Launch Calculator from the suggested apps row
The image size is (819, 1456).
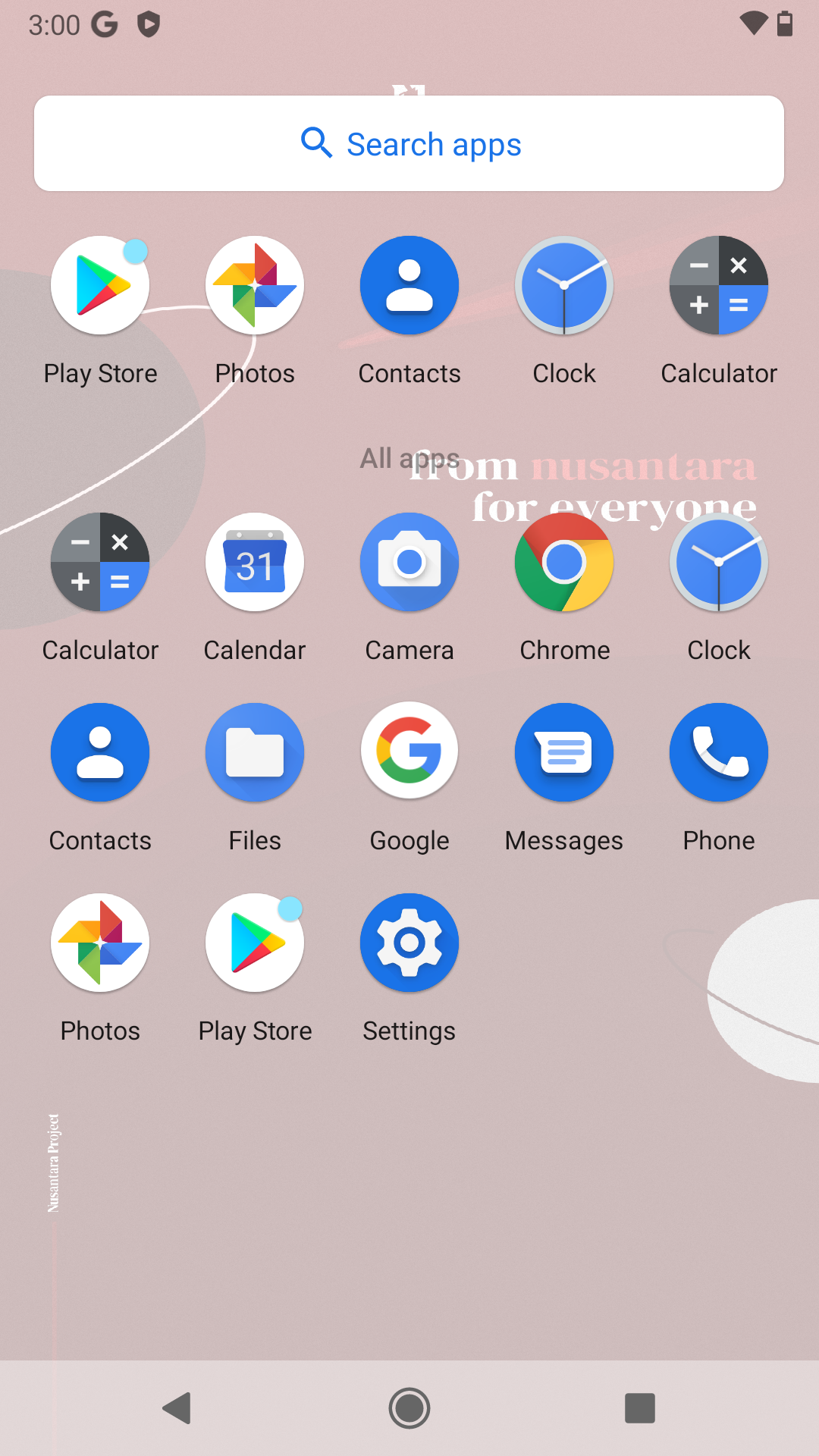(719, 286)
